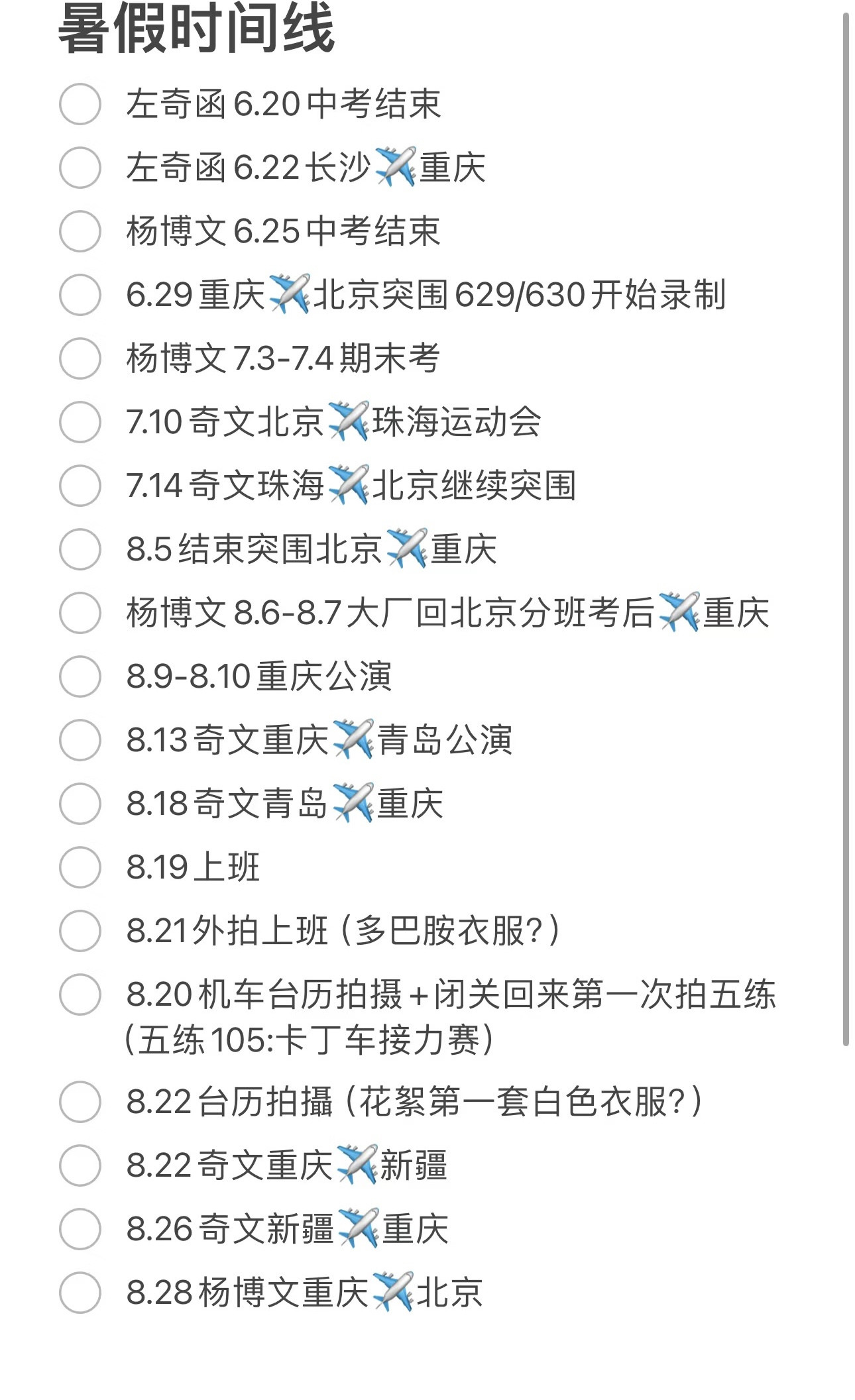Image resolution: width=855 pixels, height=1400 pixels.
Task: Tick 7.14 奇文珠海 to 北京继续突围
Action: point(80,486)
